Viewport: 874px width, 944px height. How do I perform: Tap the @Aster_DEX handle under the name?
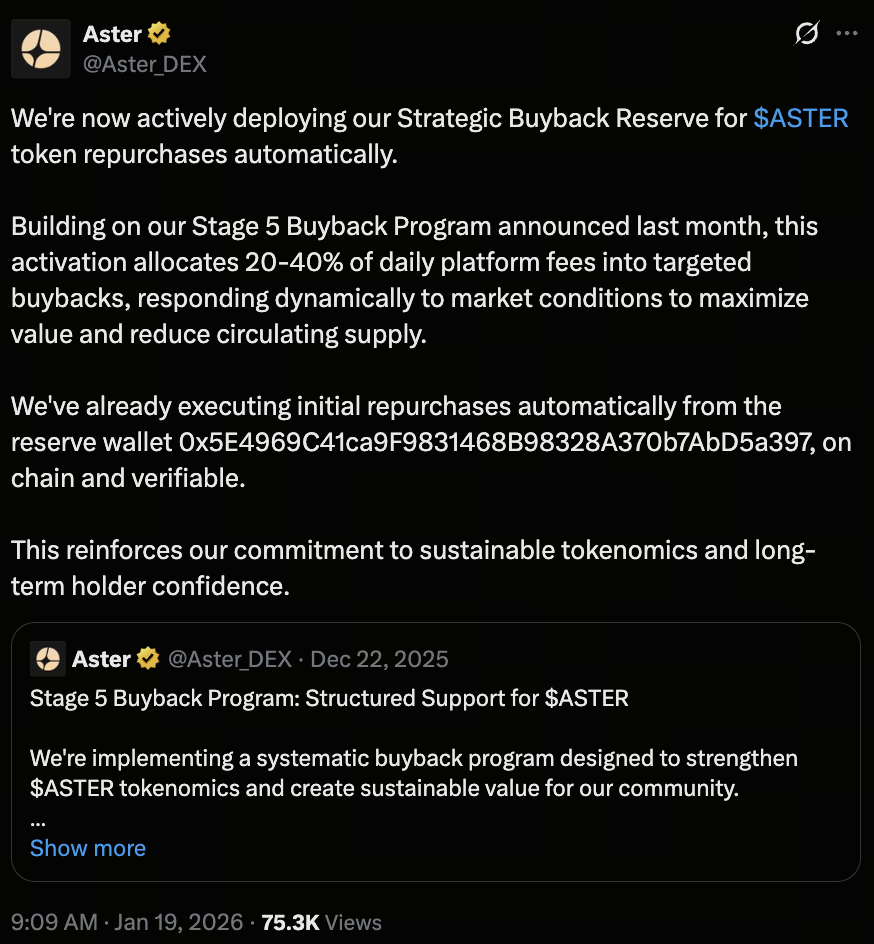[145, 63]
